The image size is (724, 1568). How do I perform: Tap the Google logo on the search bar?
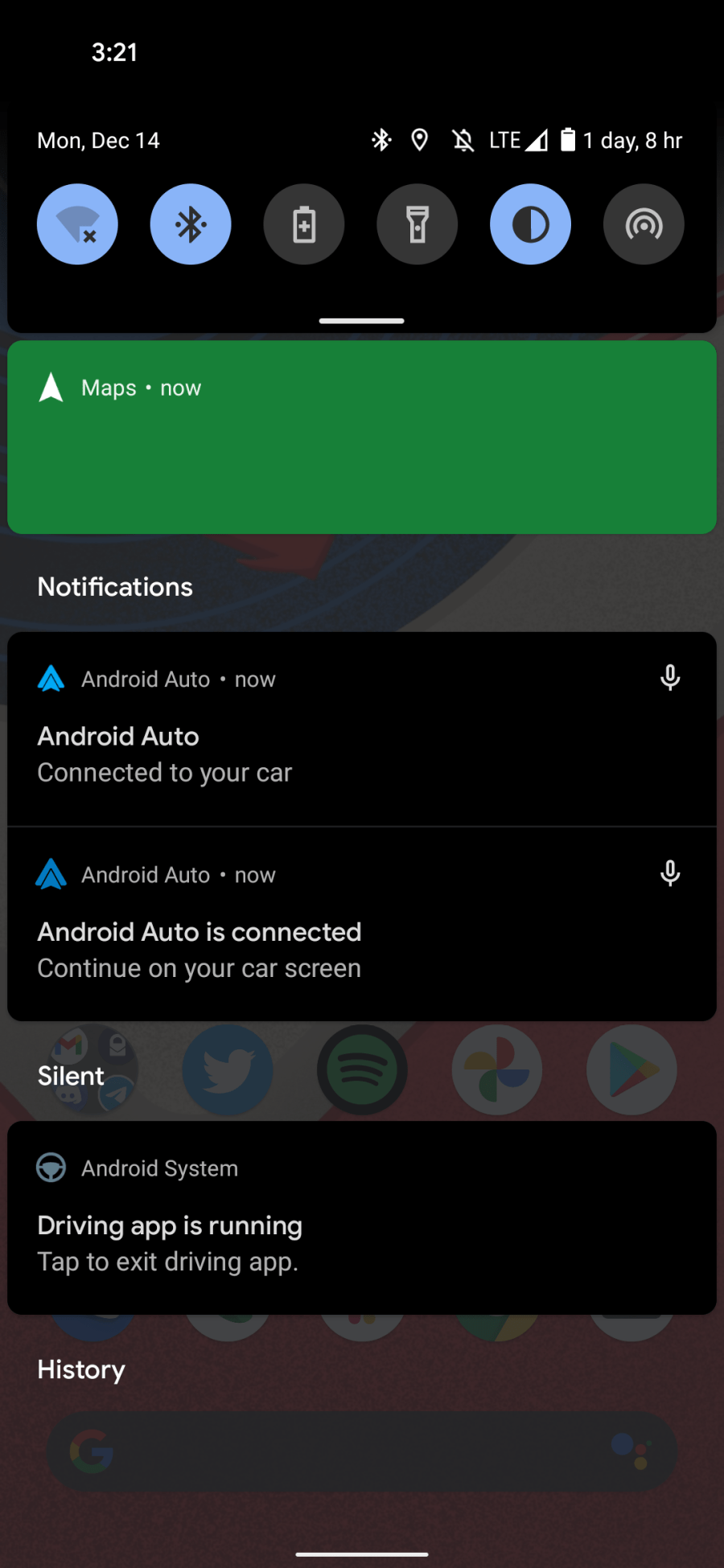click(91, 1451)
